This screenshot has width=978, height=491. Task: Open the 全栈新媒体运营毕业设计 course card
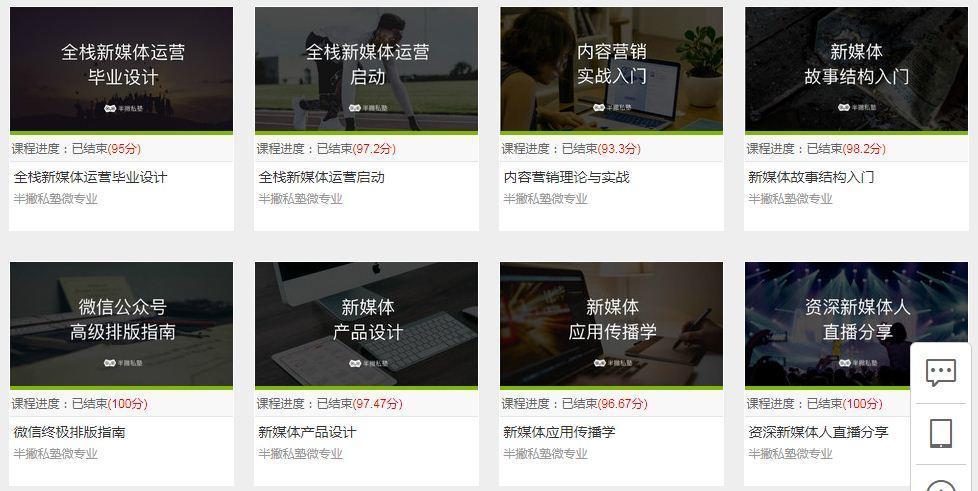tap(121, 70)
